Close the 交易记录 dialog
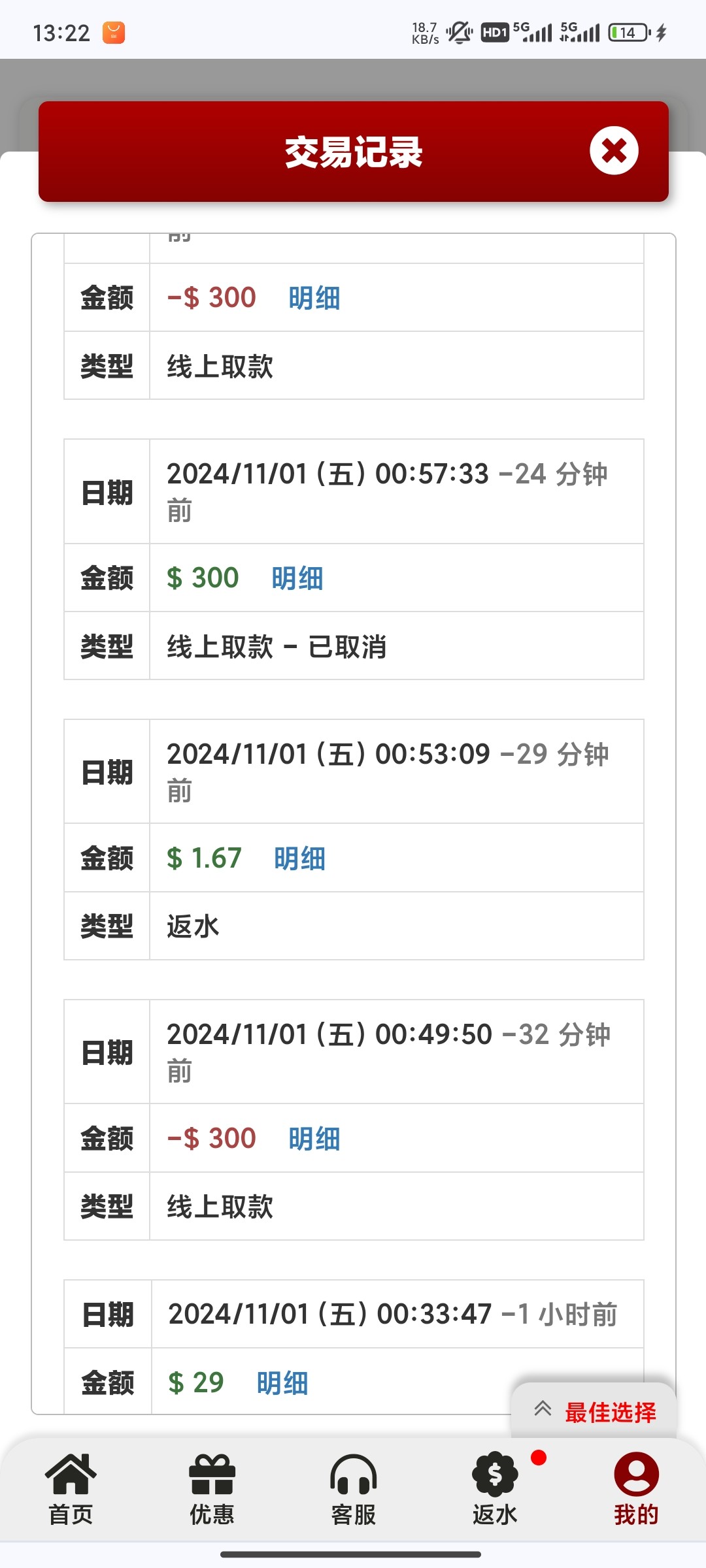This screenshot has height=1568, width=706. point(614,151)
